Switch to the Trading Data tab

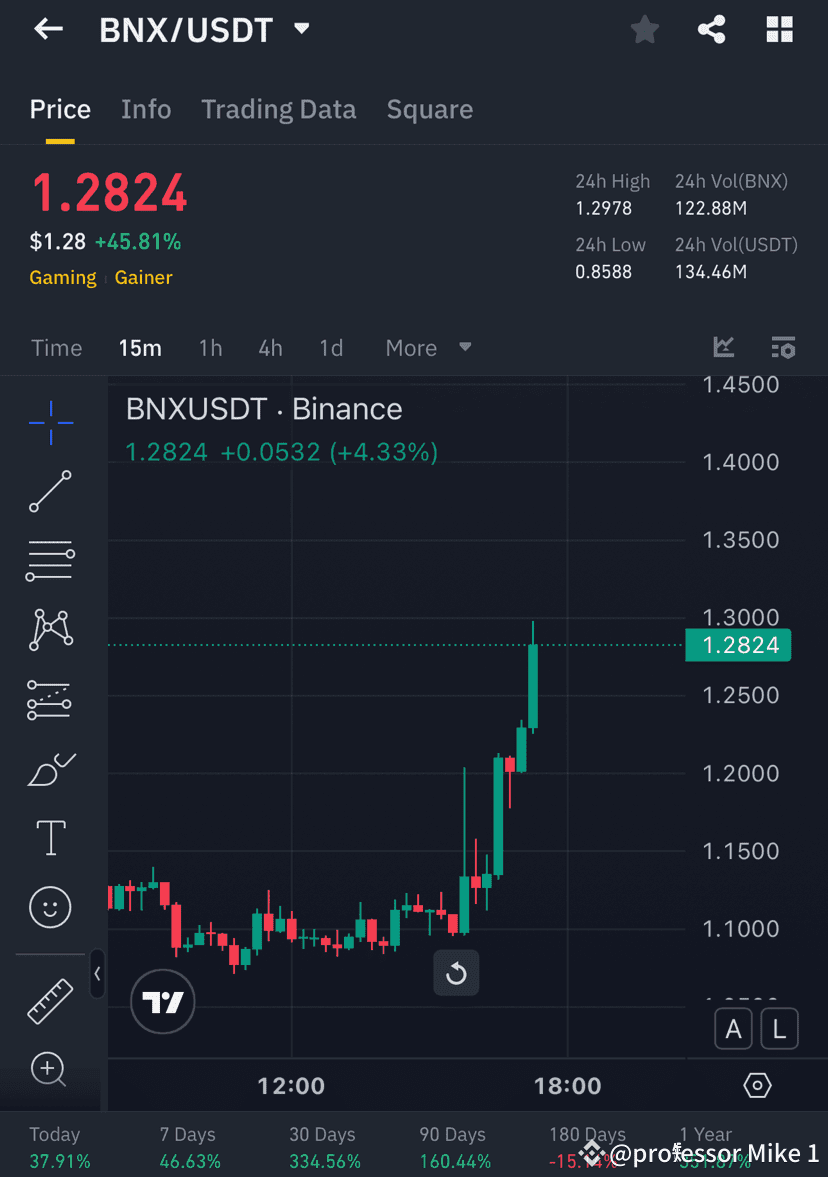pyautogui.click(x=278, y=109)
